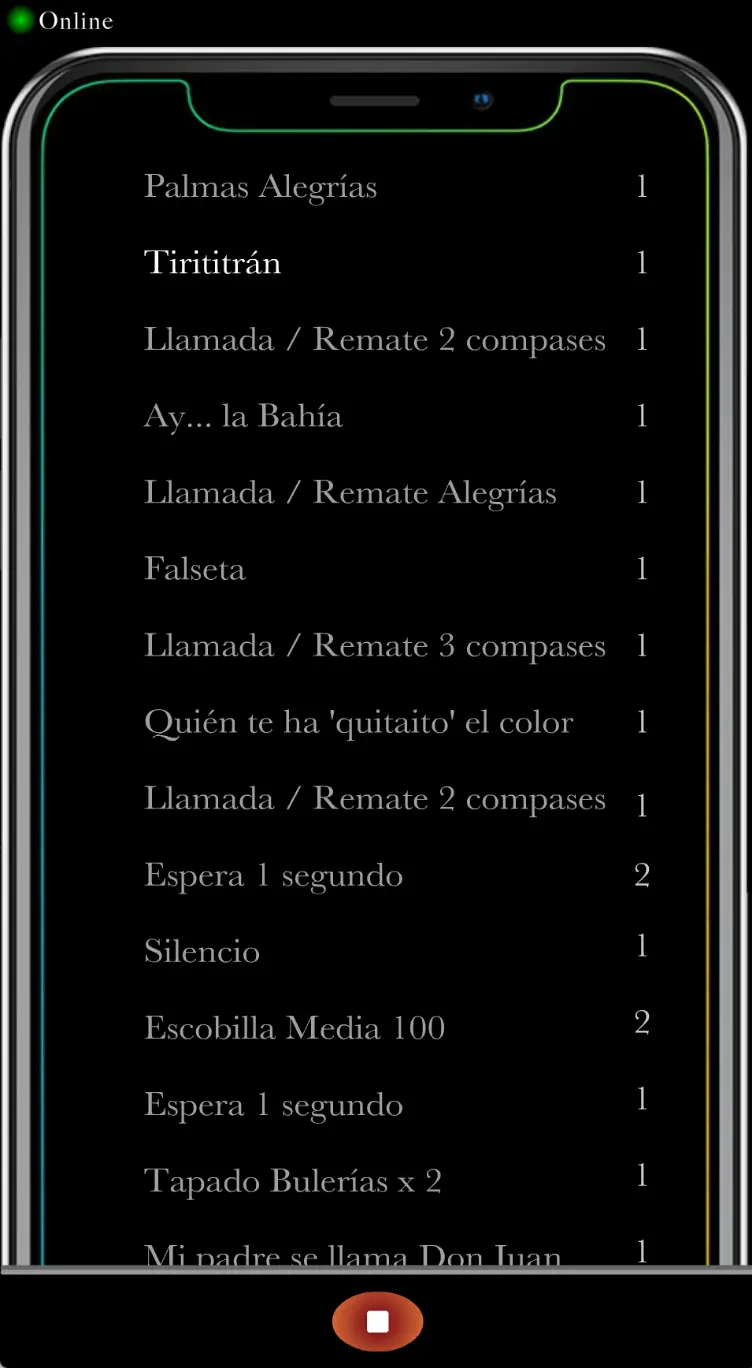Jump to the Tirititrán section
Screen dimensions: 752x1368
(213, 263)
